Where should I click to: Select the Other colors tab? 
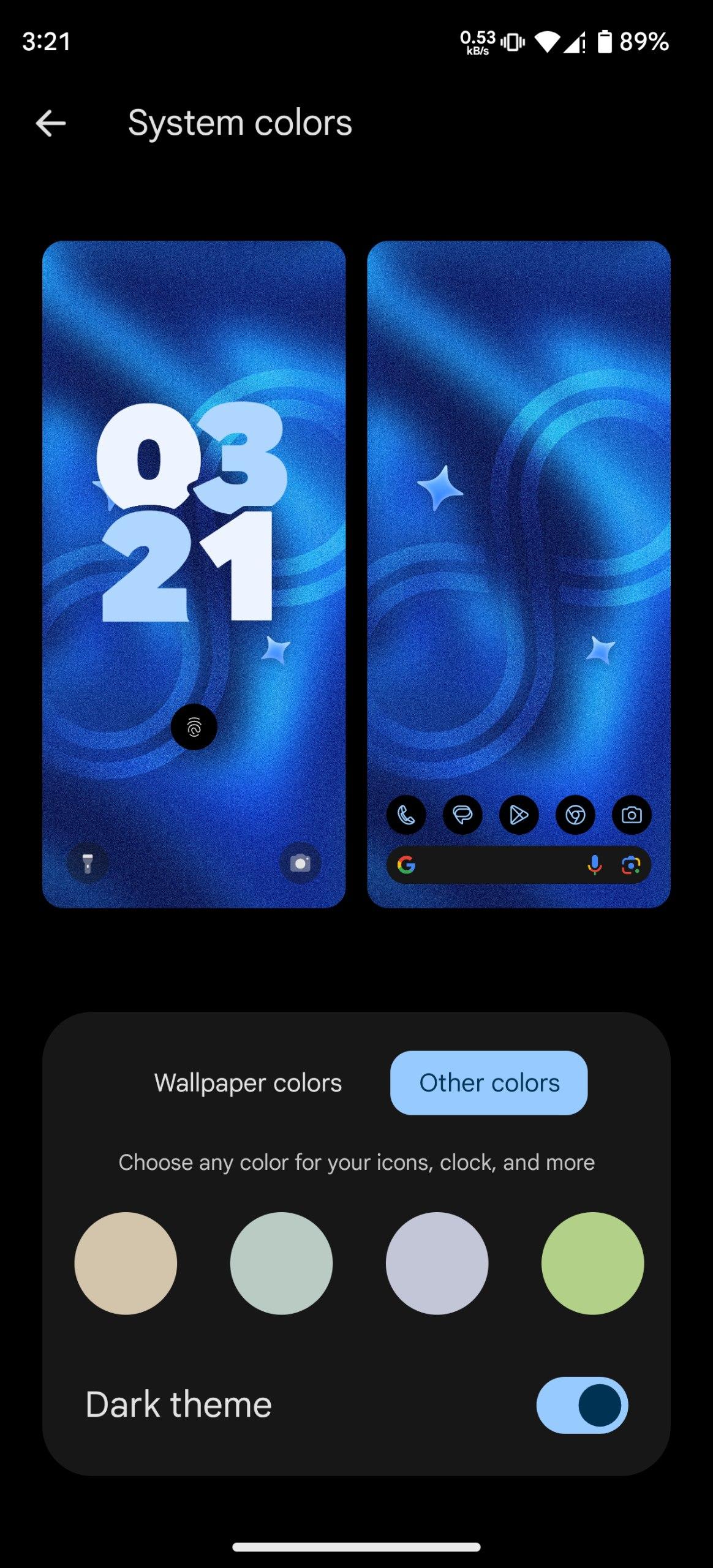[x=489, y=1083]
